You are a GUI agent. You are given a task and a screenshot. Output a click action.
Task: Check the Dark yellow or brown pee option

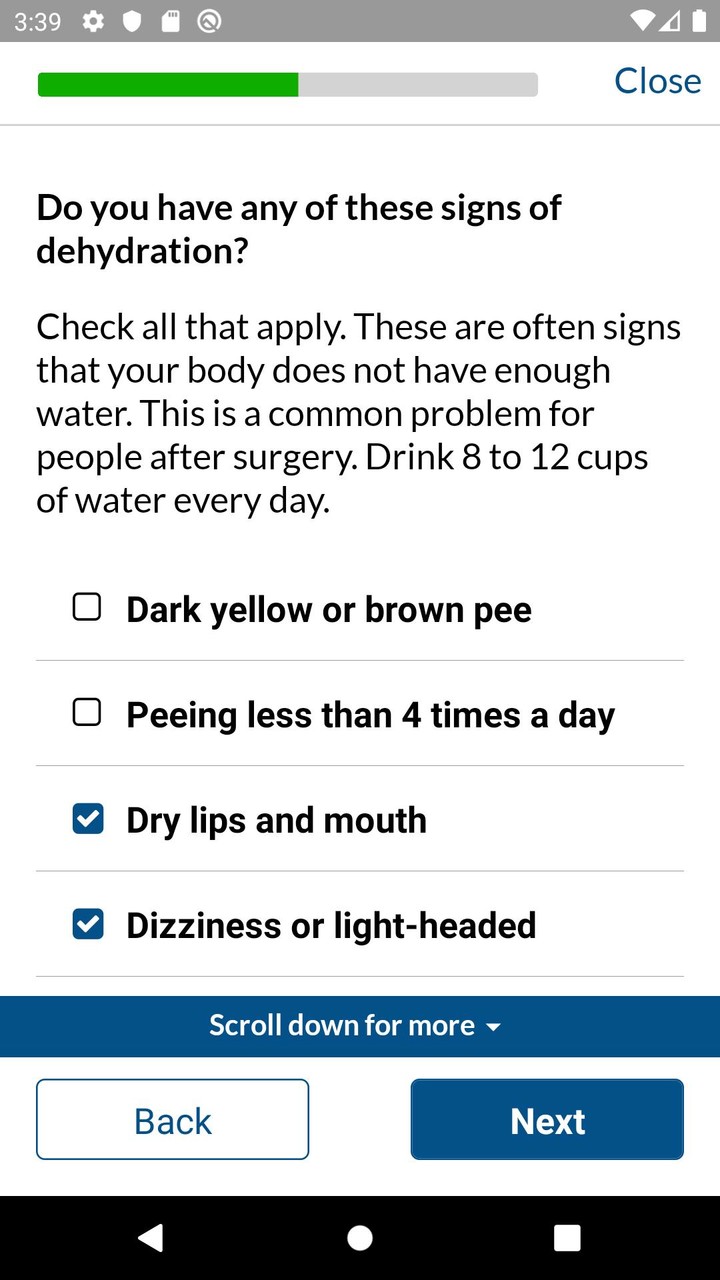[88, 608]
